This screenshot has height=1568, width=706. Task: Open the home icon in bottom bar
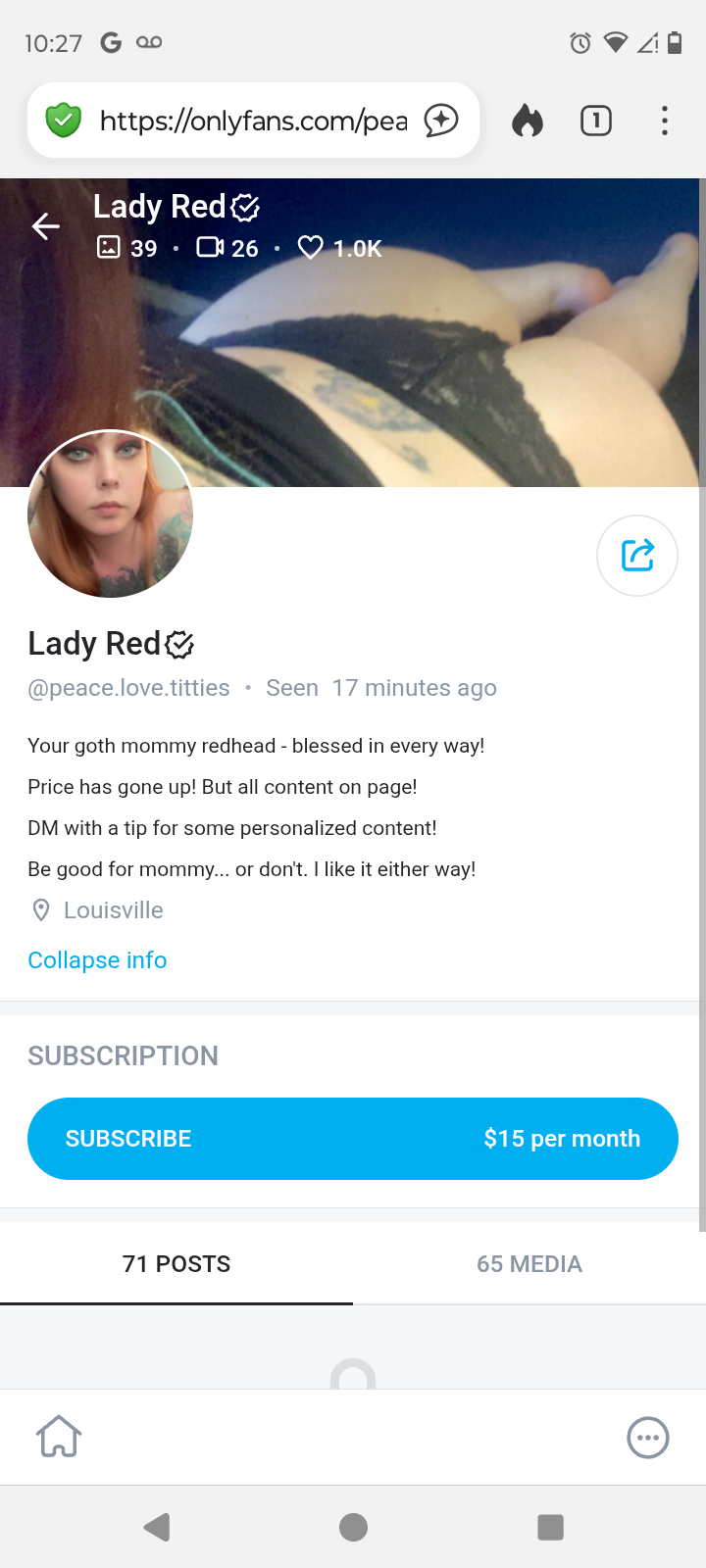click(59, 1438)
